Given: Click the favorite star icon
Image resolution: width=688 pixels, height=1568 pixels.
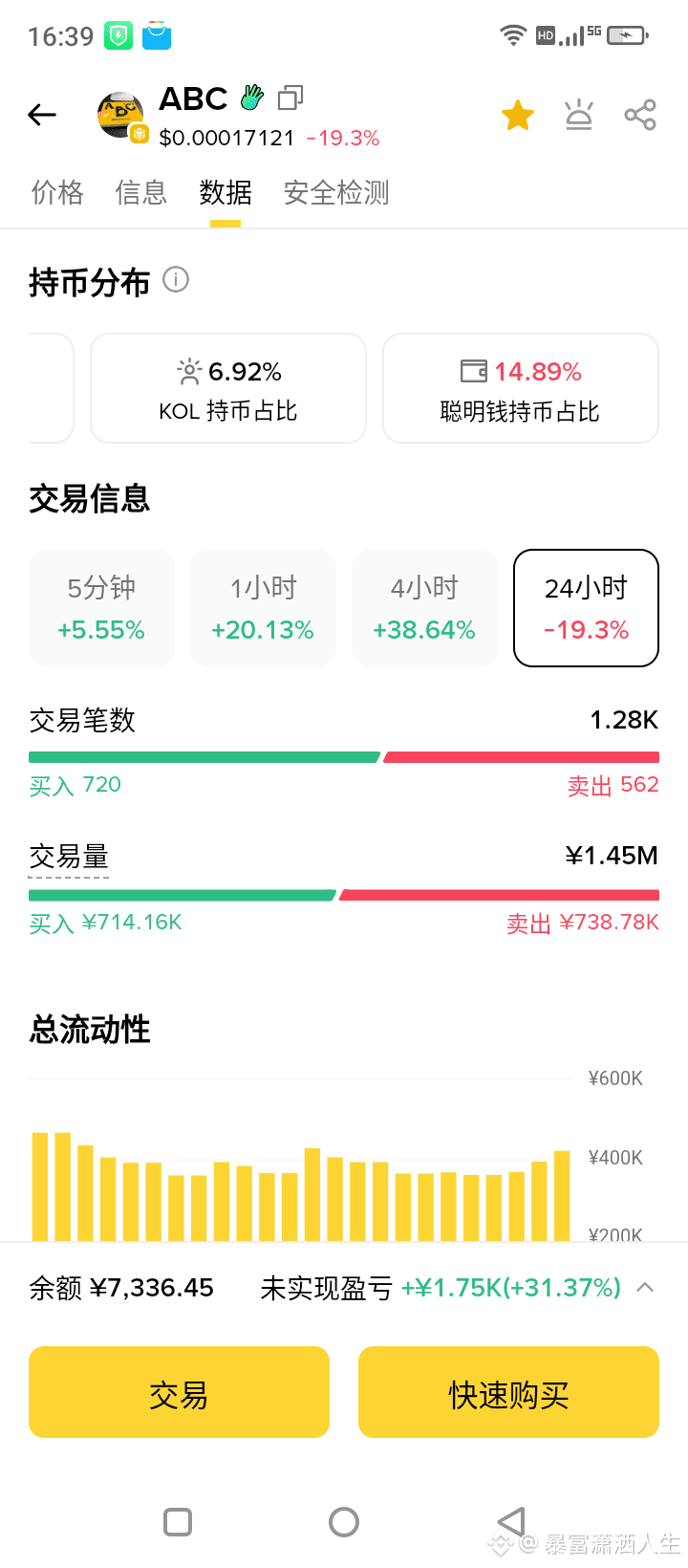Looking at the screenshot, I should [517, 114].
